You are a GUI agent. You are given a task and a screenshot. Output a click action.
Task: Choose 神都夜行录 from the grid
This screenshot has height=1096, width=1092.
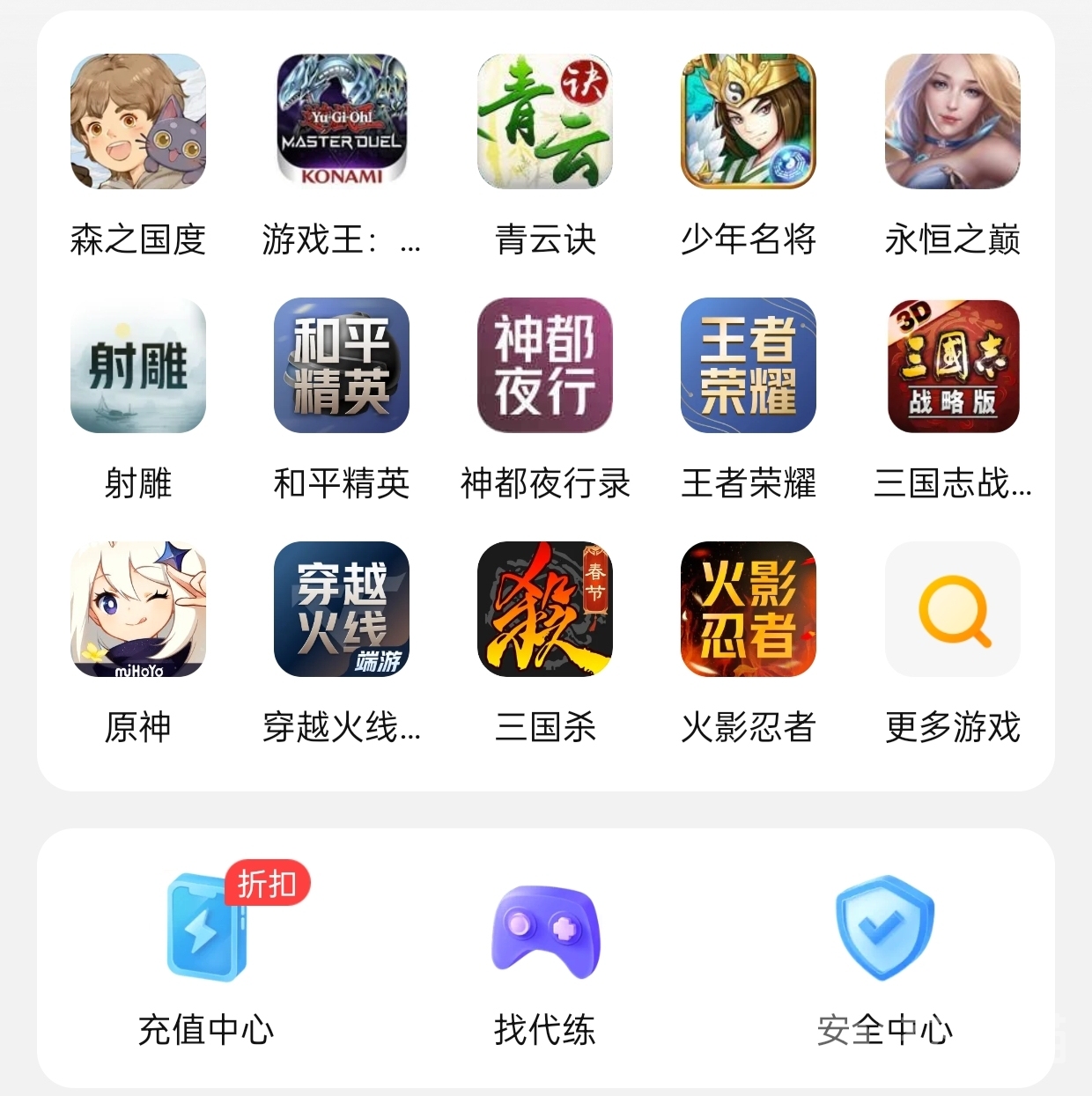(x=545, y=365)
